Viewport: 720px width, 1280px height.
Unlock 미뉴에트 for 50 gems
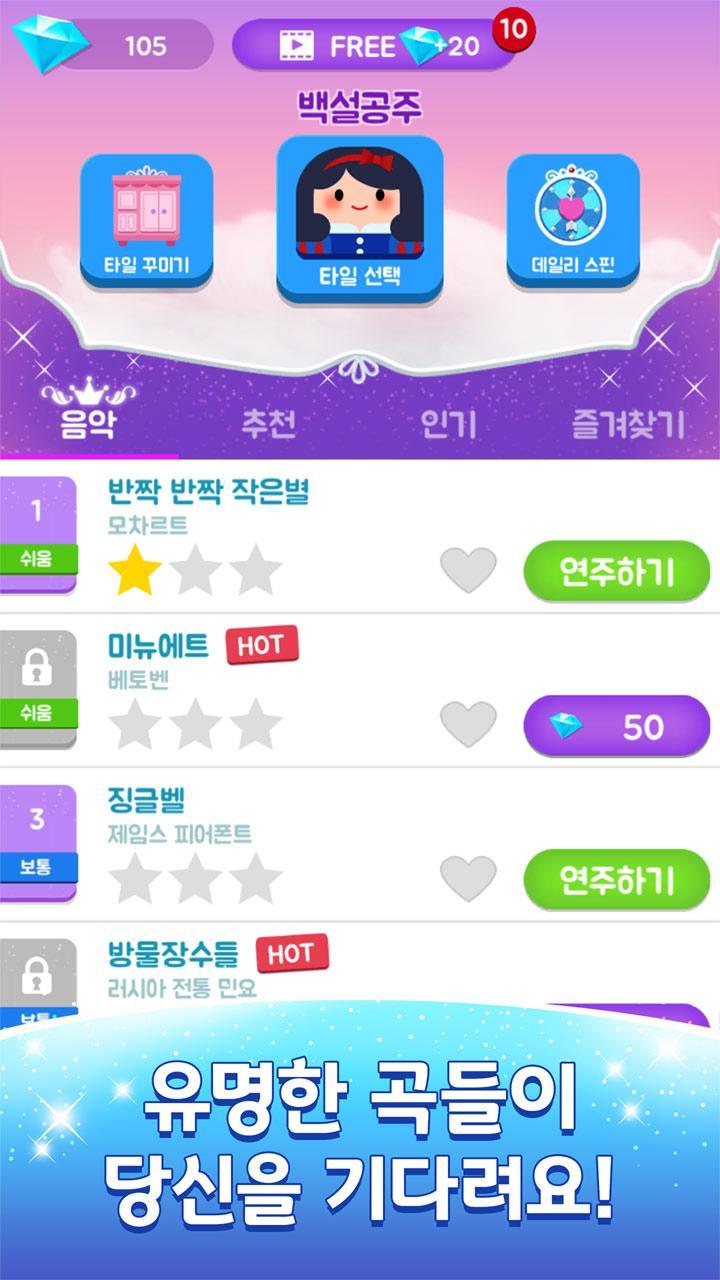click(x=616, y=727)
